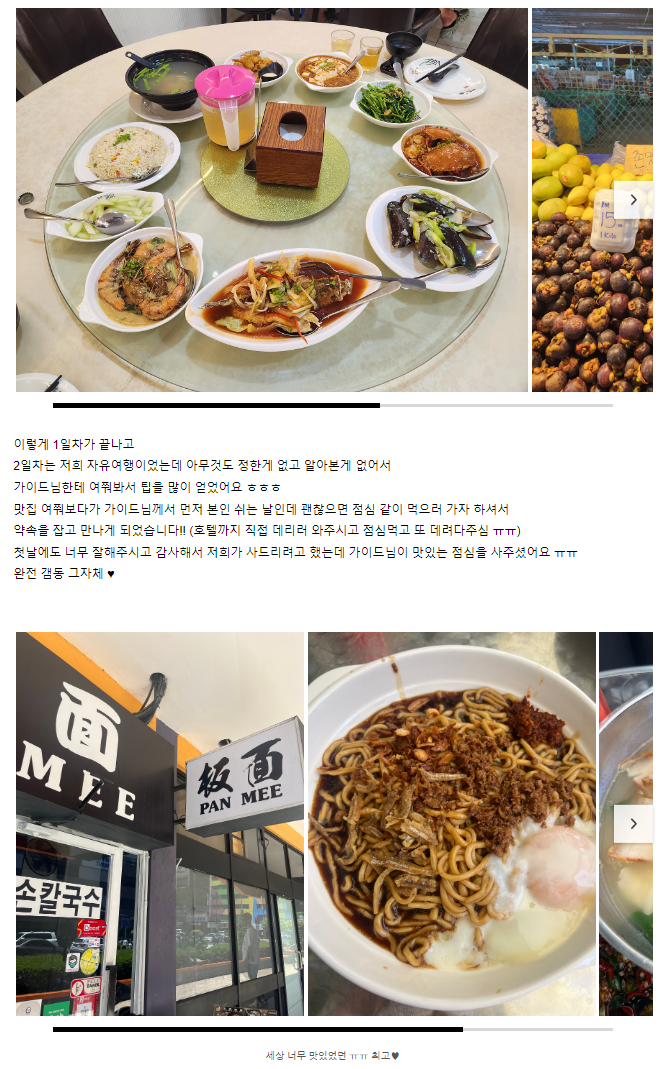This screenshot has height=1069, width=669.
Task: Tap the progress bar under the Pan Mee carousel
Action: coord(332,1029)
